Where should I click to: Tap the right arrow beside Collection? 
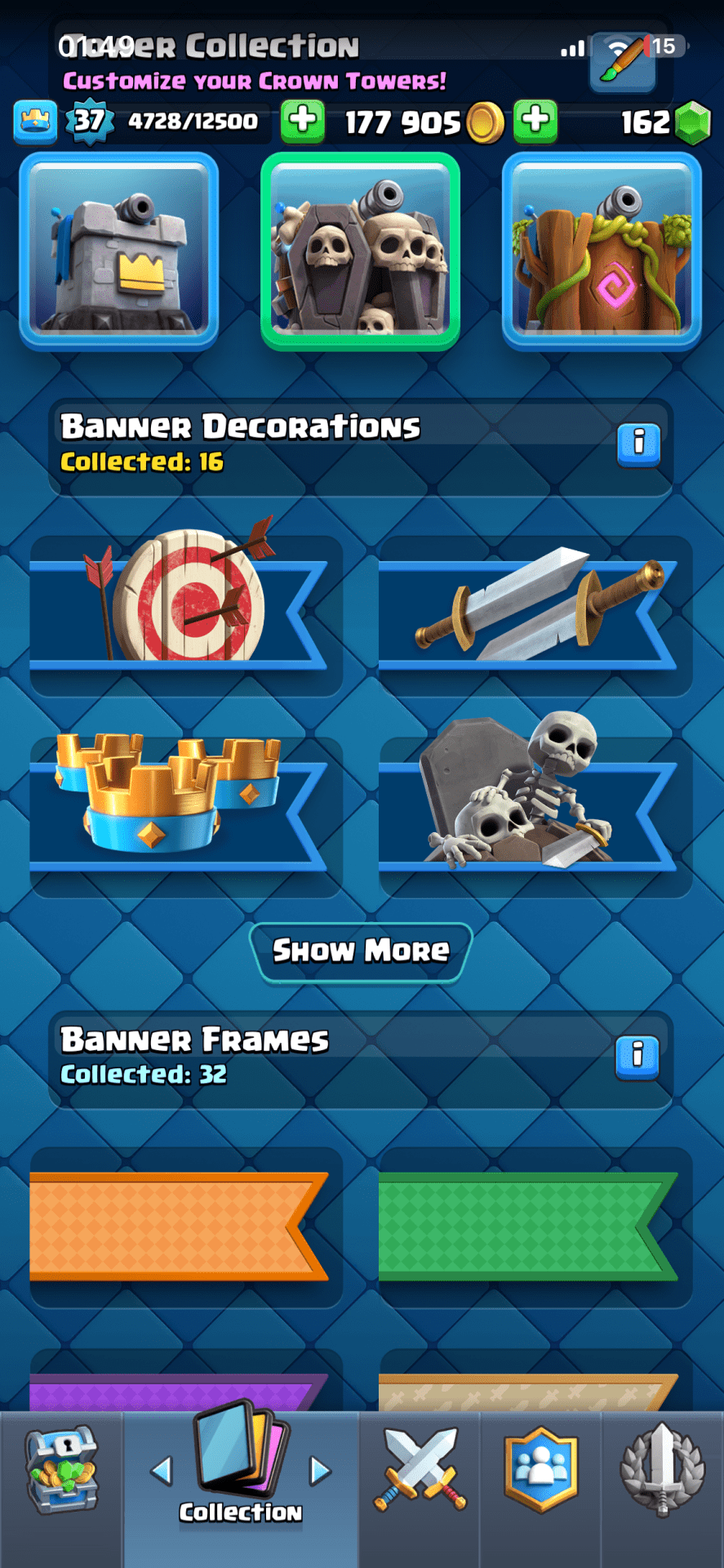(x=320, y=1472)
